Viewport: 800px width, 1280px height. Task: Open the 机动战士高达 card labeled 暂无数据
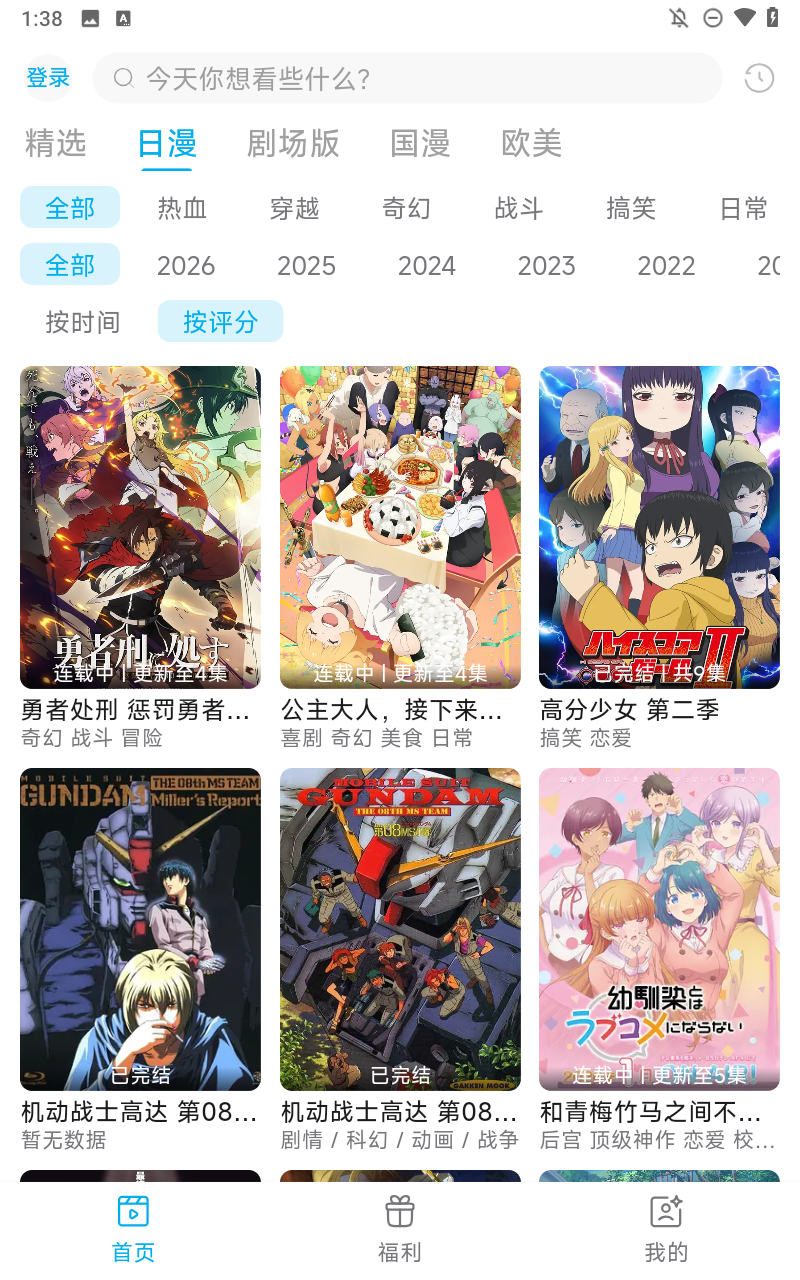[140, 929]
